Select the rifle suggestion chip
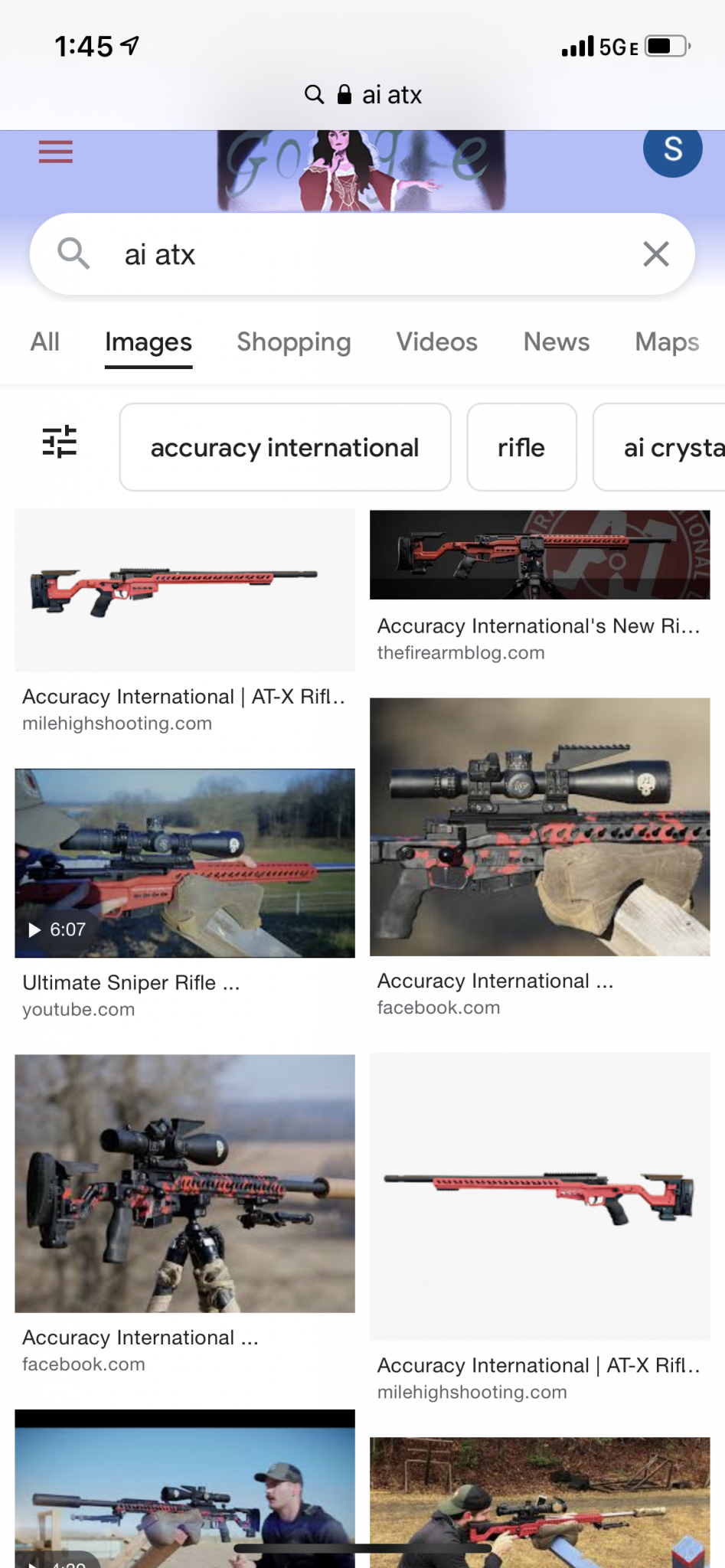Image resolution: width=725 pixels, height=1568 pixels. (x=521, y=447)
